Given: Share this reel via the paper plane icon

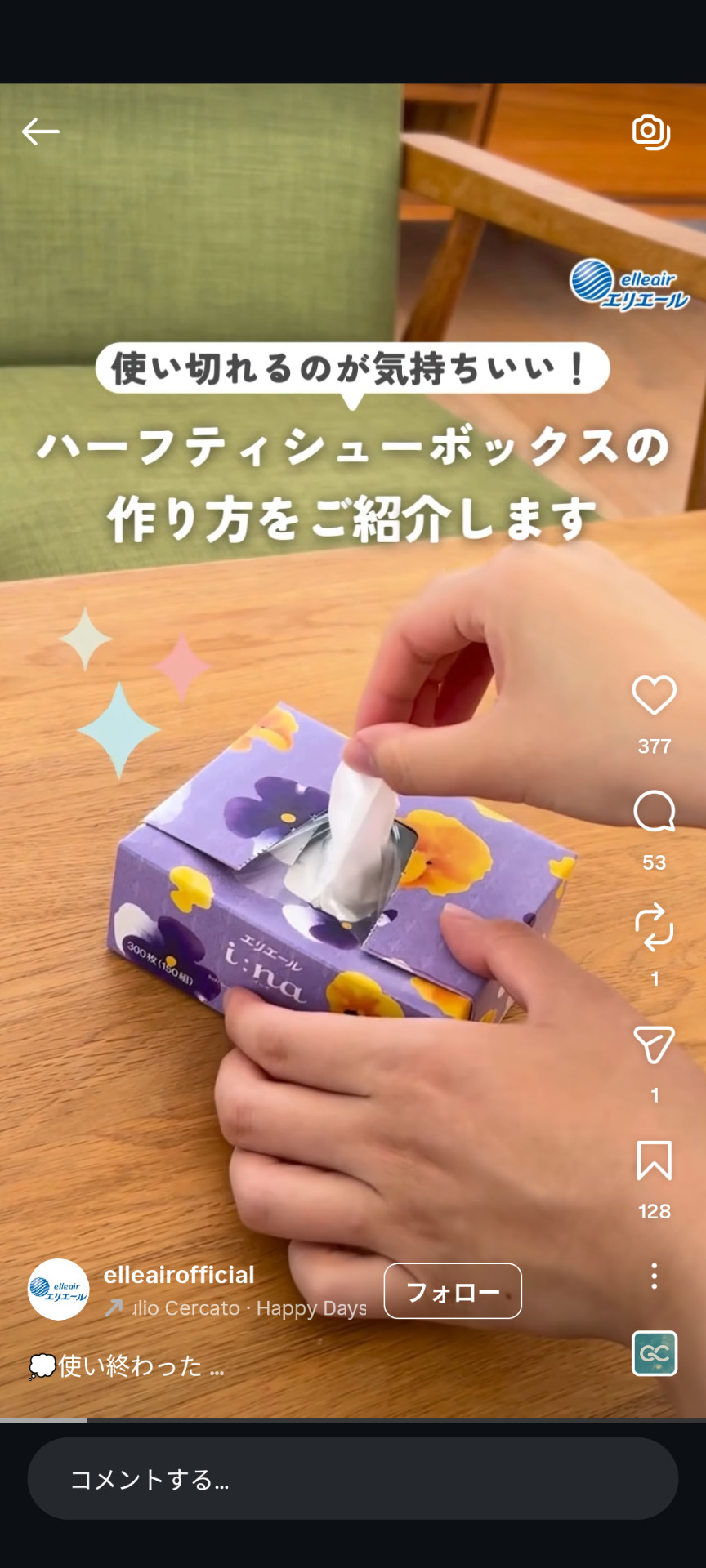Looking at the screenshot, I should 654,1045.
